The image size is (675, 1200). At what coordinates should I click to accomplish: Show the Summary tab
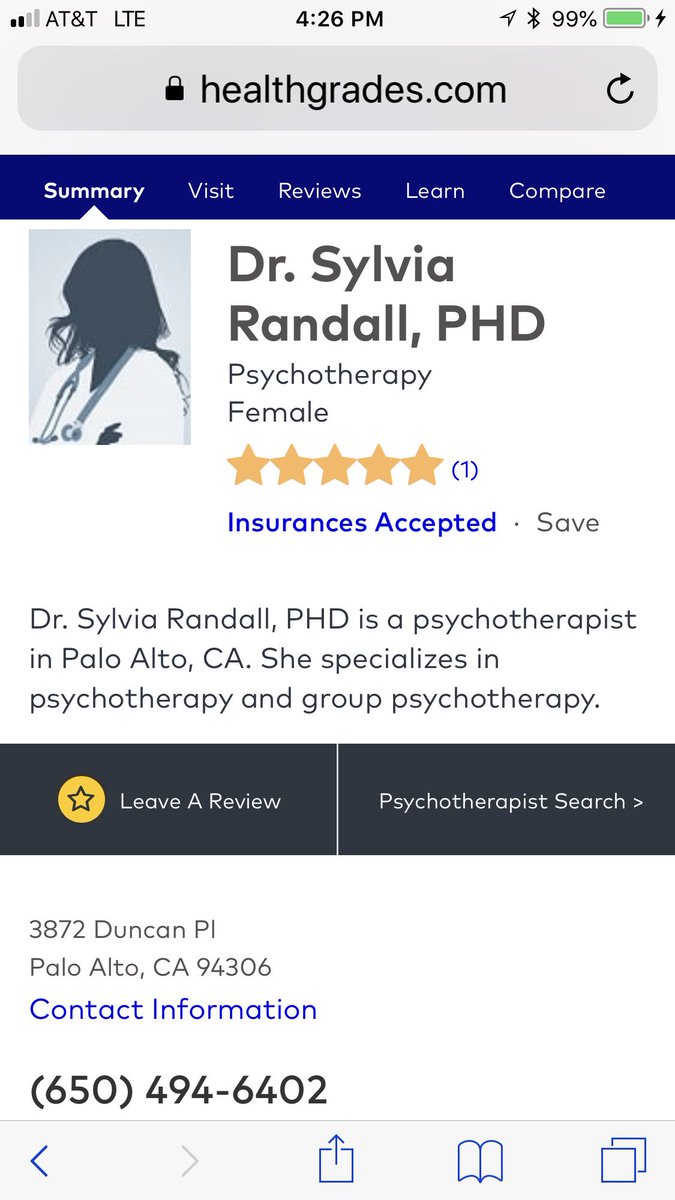[x=93, y=191]
